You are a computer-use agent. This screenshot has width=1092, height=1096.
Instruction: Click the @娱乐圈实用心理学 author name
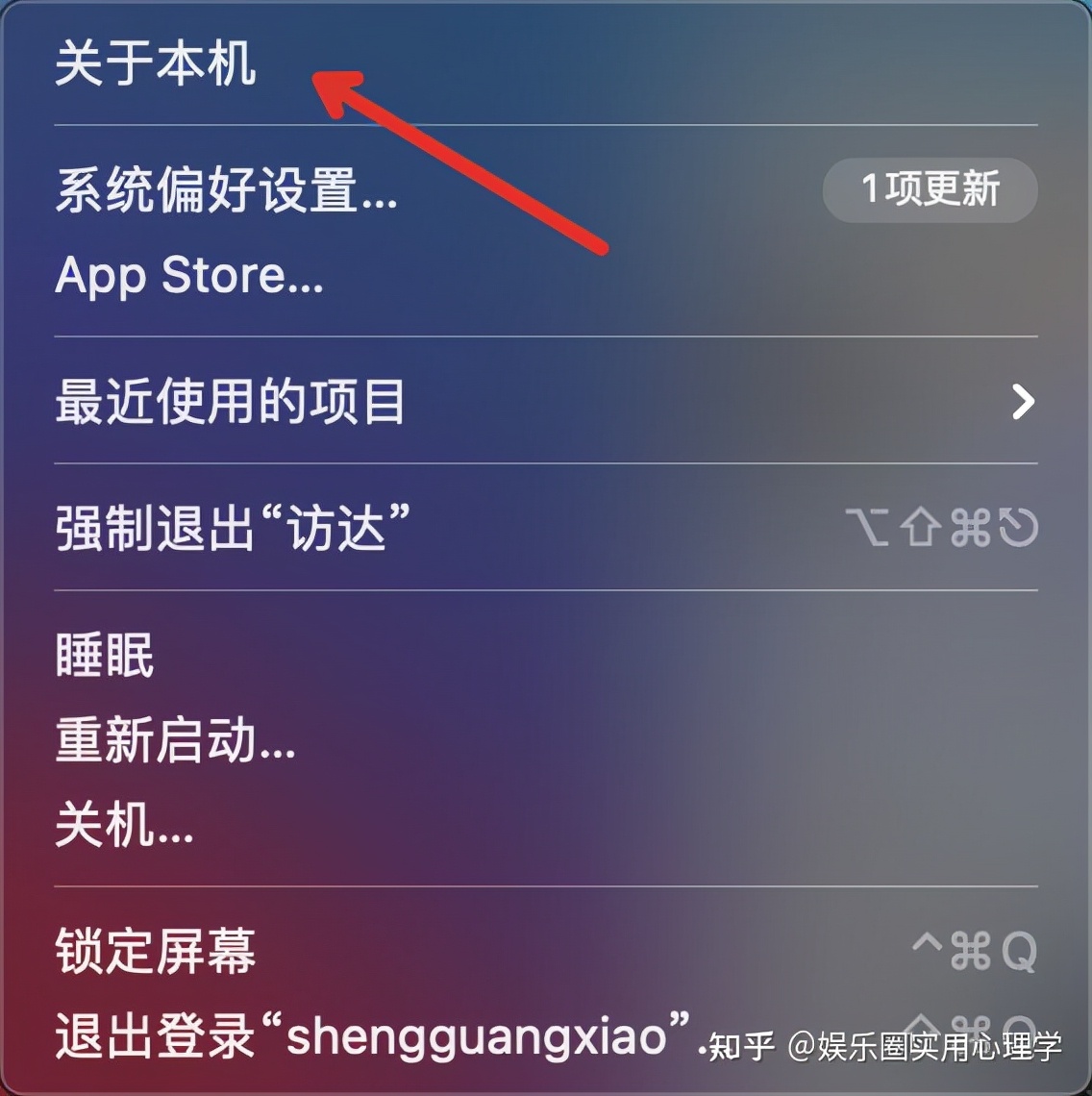928,1051
